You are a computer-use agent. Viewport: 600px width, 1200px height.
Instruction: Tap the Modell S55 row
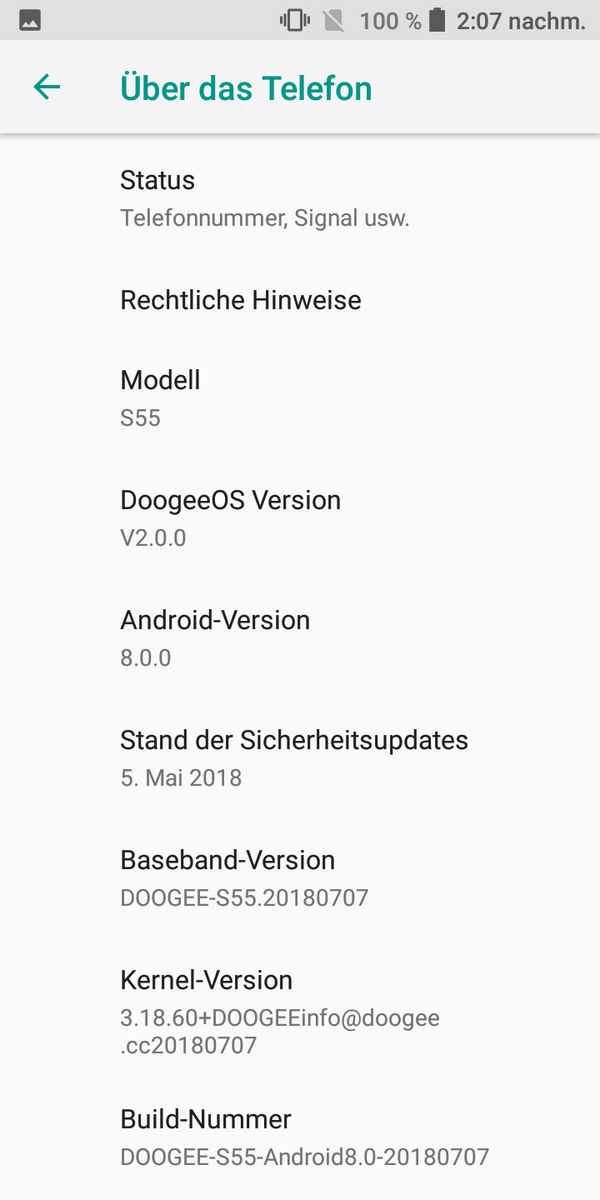[300, 399]
